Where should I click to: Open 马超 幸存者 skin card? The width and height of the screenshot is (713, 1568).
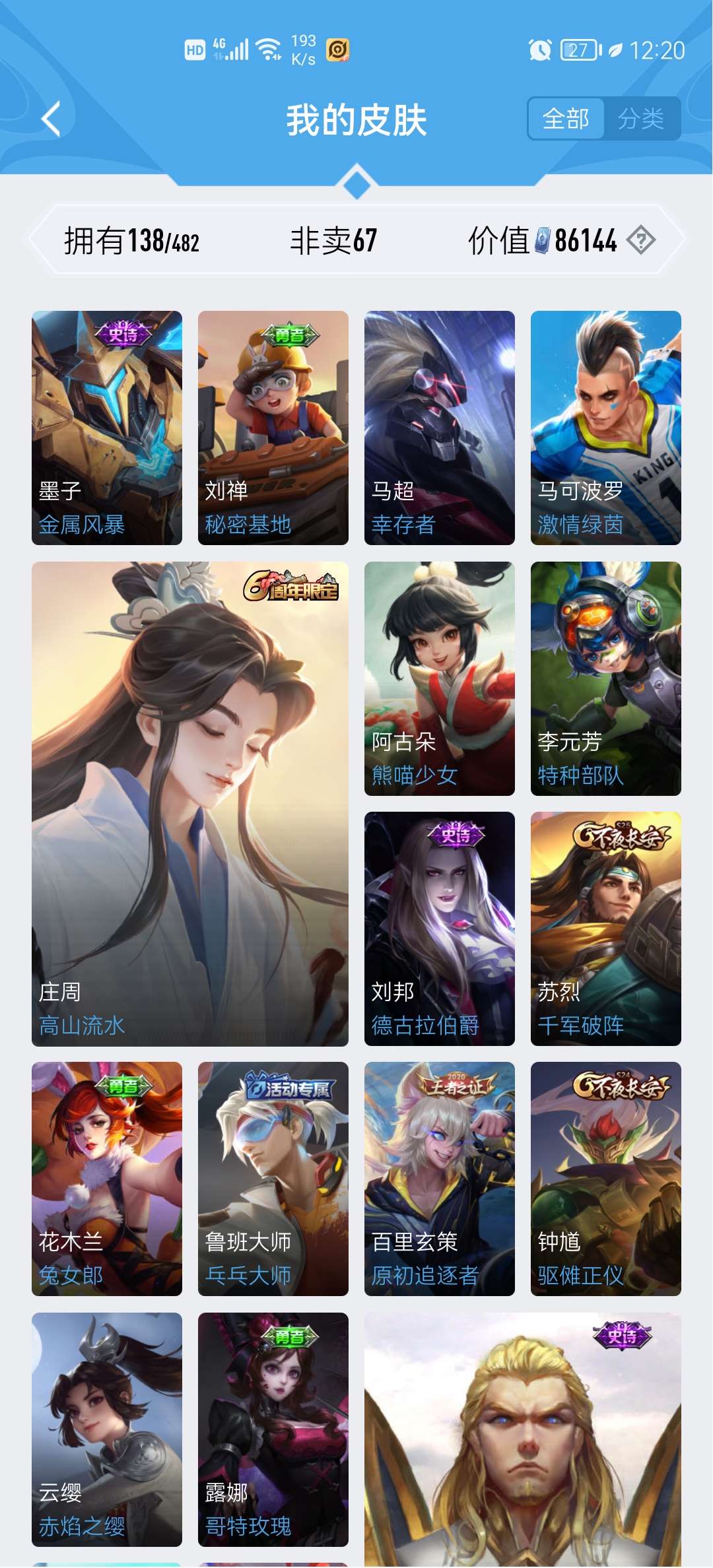pyautogui.click(x=440, y=428)
